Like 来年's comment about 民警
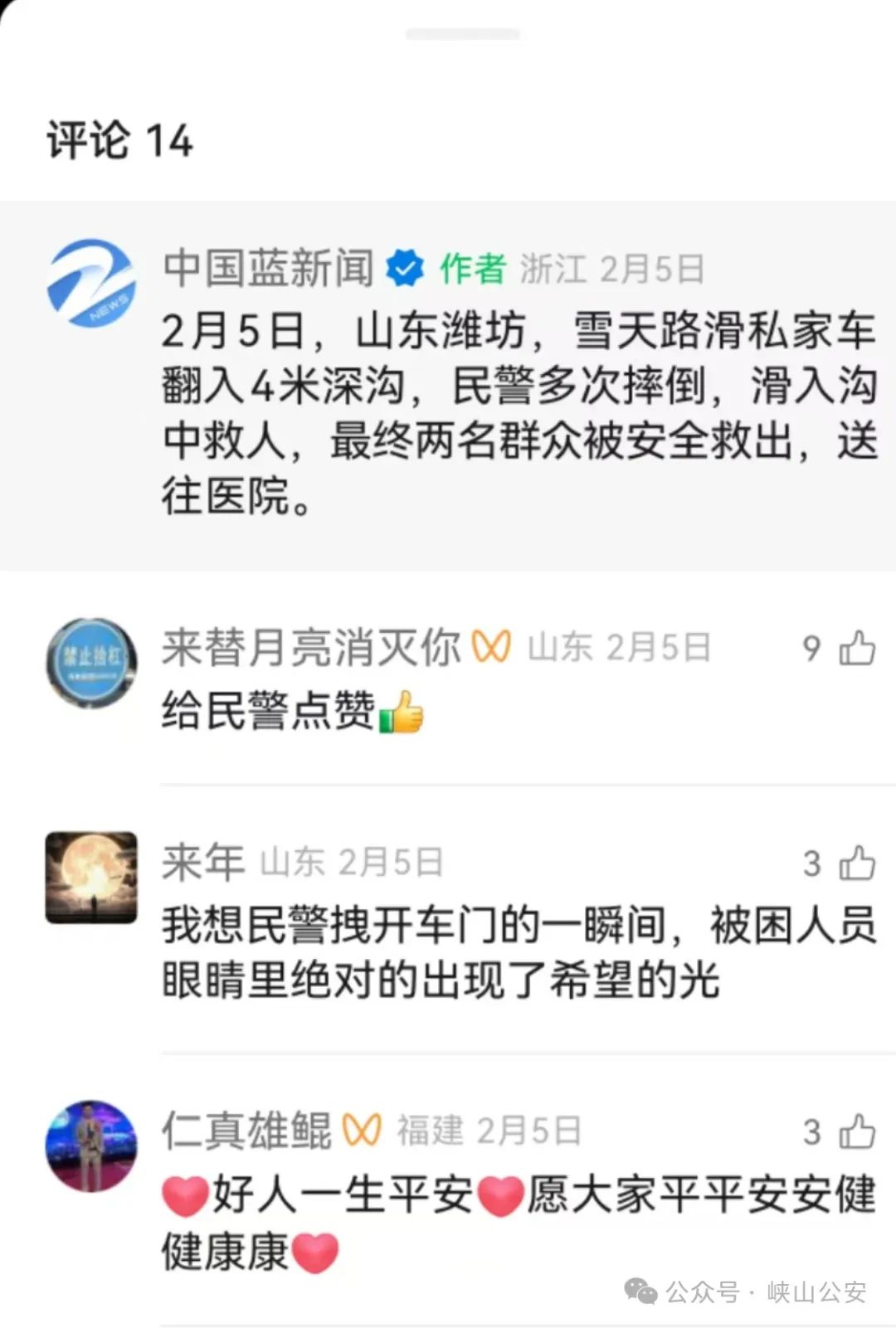 click(856, 863)
